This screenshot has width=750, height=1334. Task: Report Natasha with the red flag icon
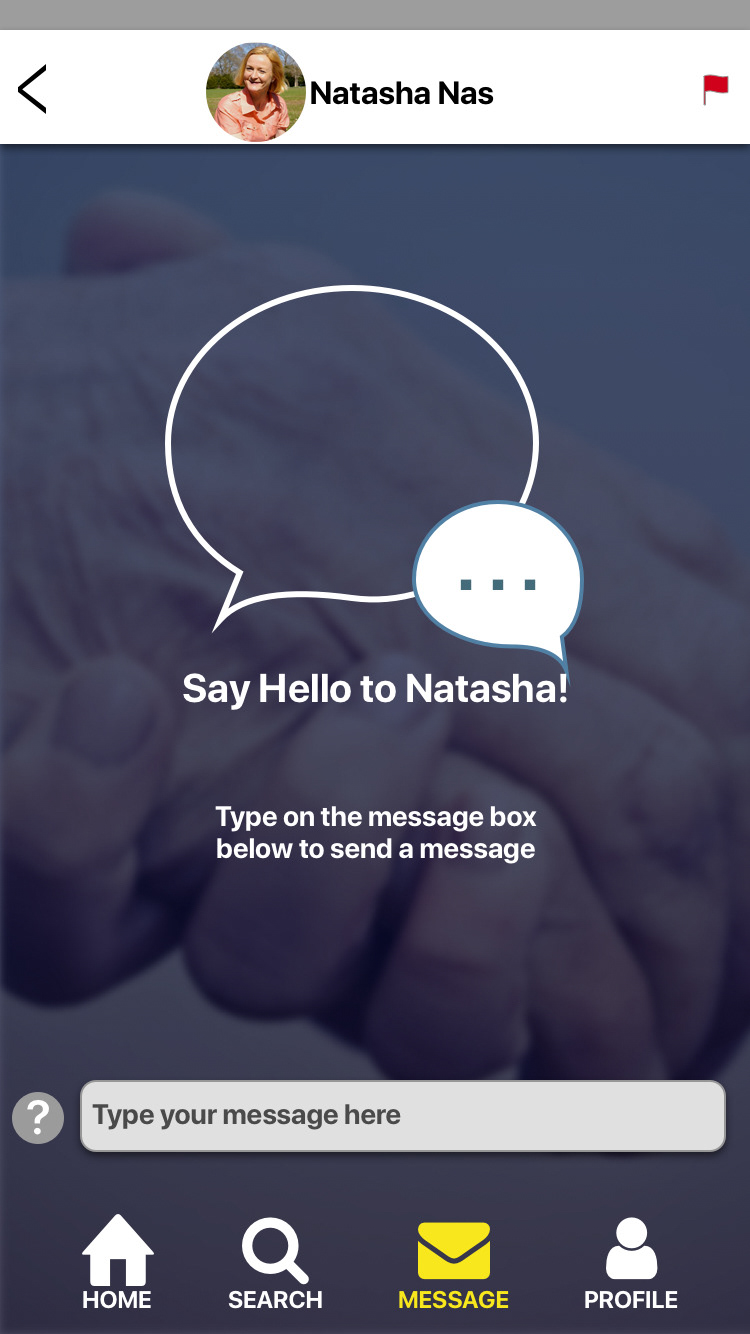click(x=715, y=90)
